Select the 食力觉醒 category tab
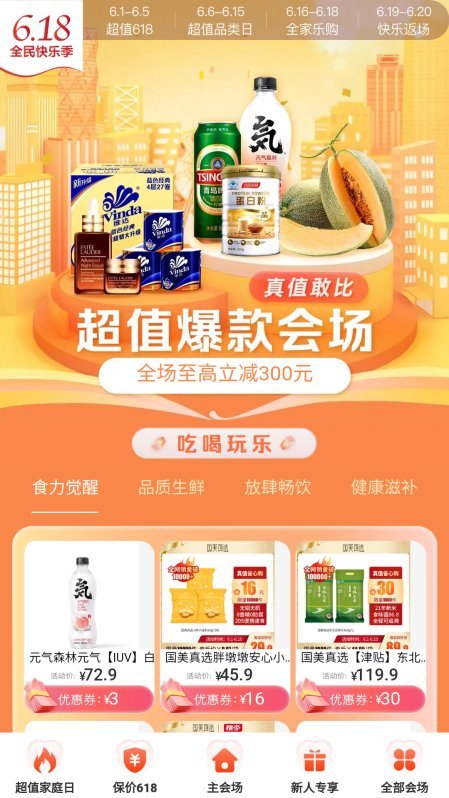Image resolution: width=449 pixels, height=798 pixels. pos(65,488)
